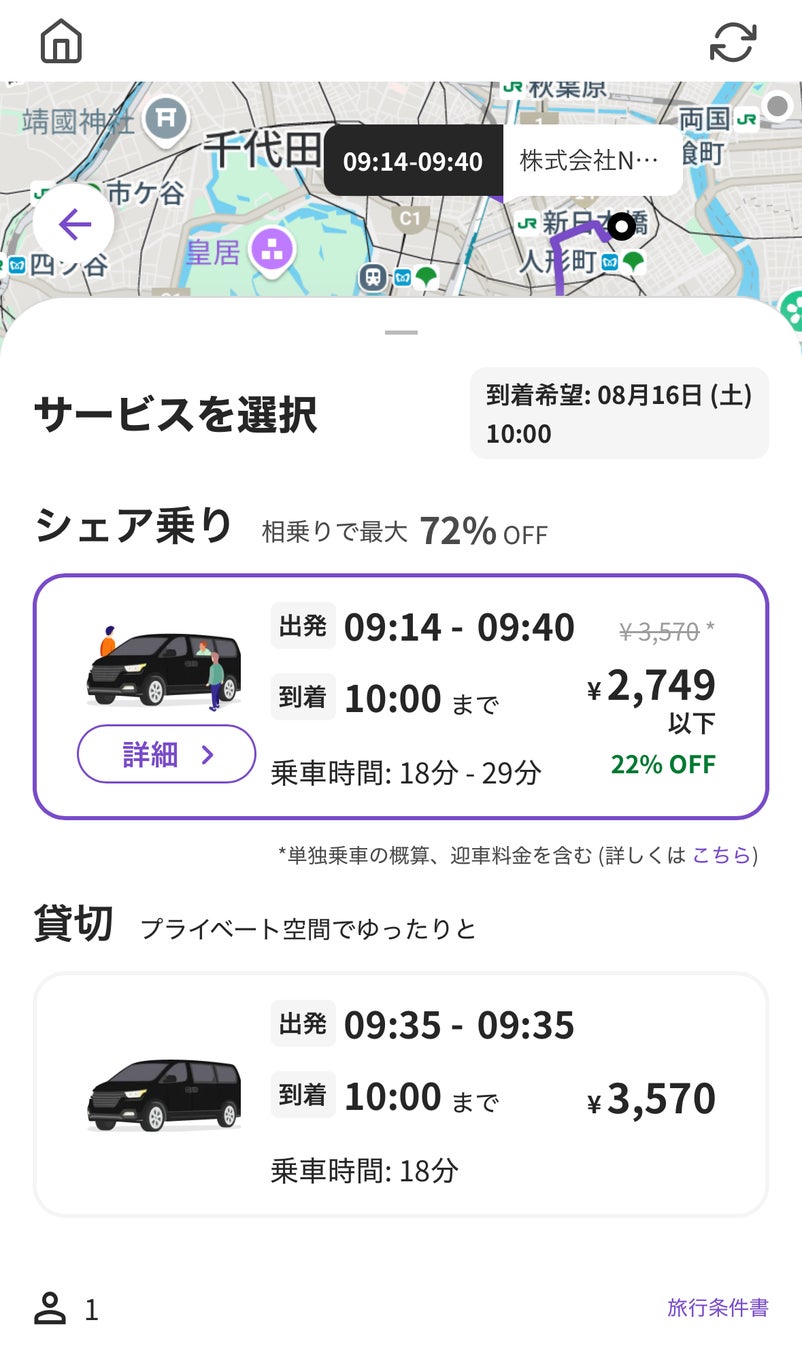Open the 旅行条件書 link

[717, 1307]
